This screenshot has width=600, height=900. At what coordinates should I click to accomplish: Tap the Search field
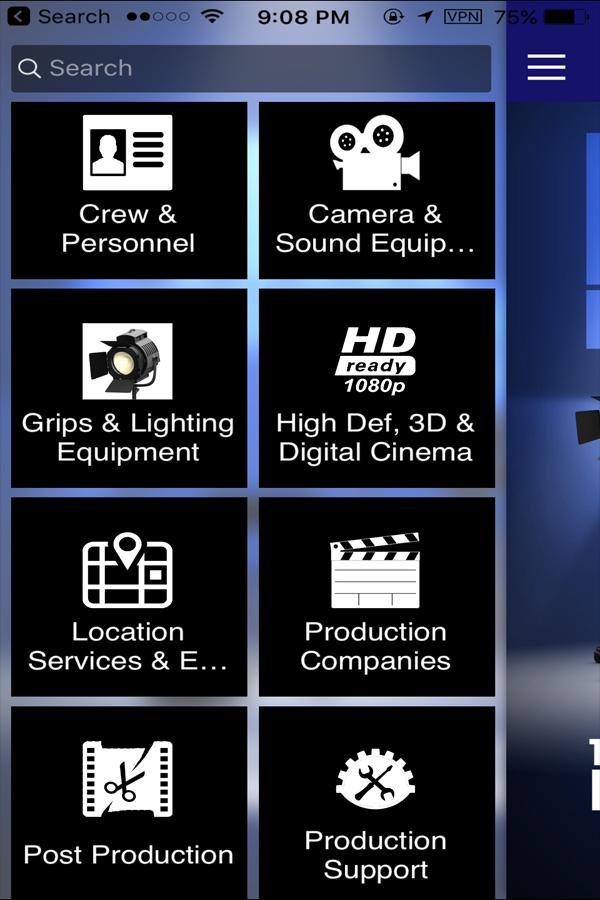tap(250, 68)
